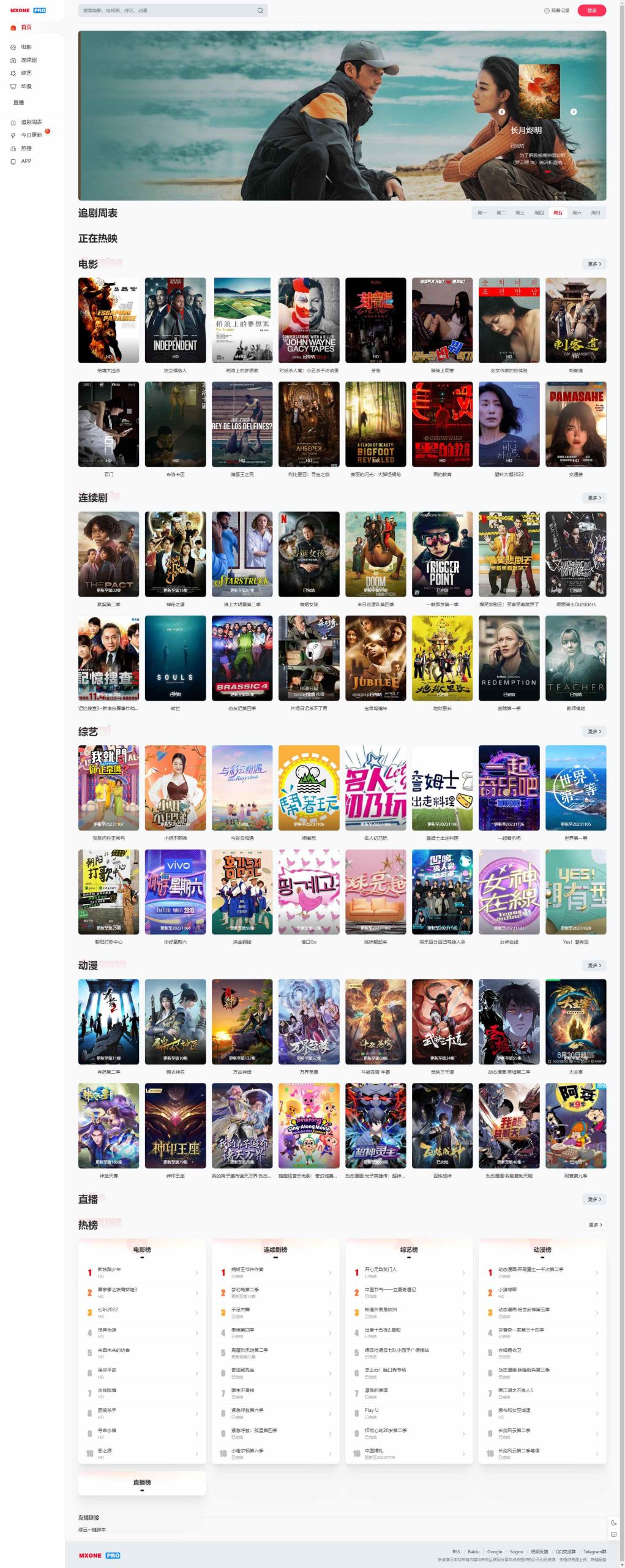Tap 更多 next to the 电影 section
Screen dimensions: 625x1568
click(x=594, y=264)
